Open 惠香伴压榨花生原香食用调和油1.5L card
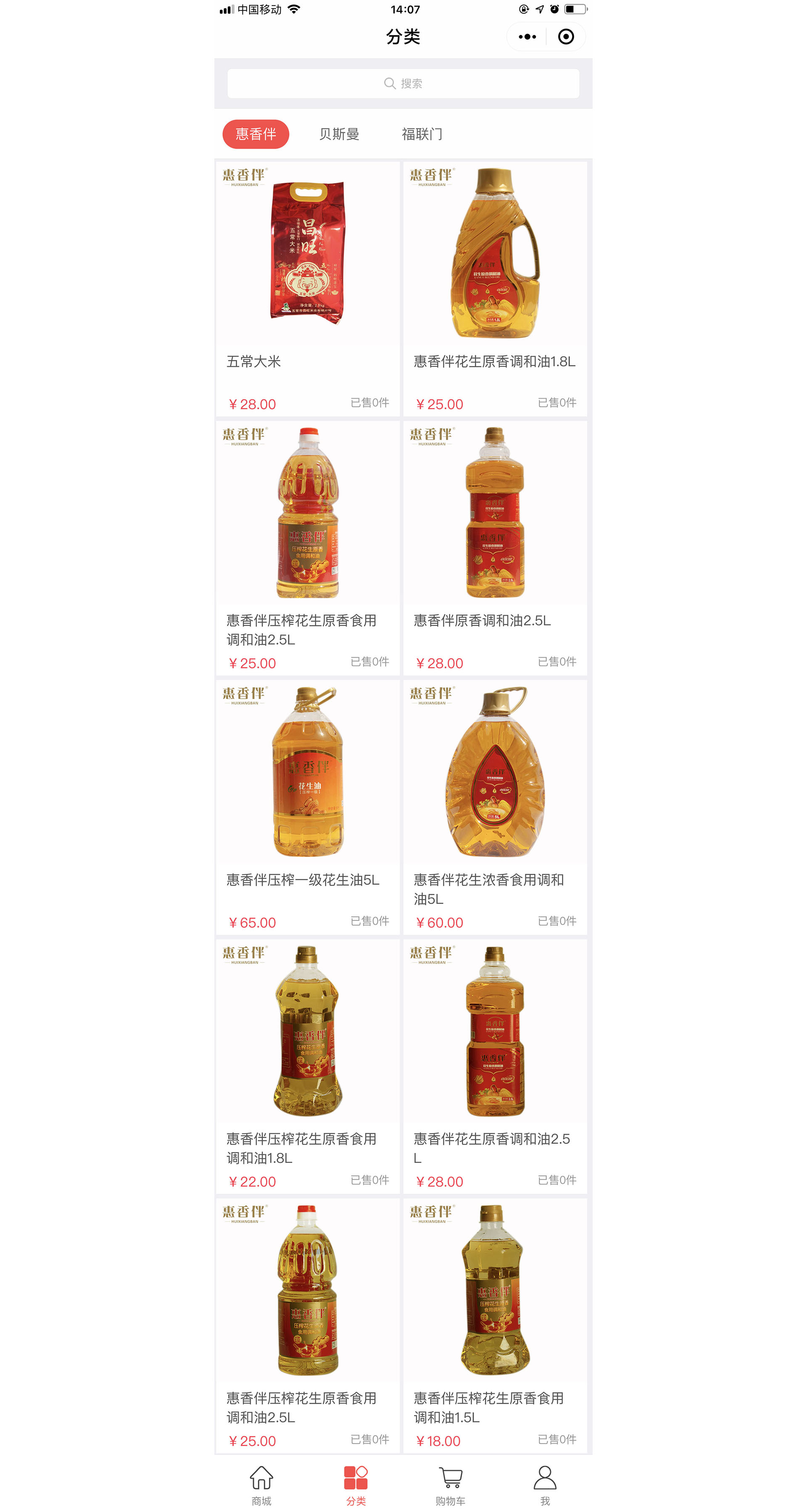 pos(495,1325)
